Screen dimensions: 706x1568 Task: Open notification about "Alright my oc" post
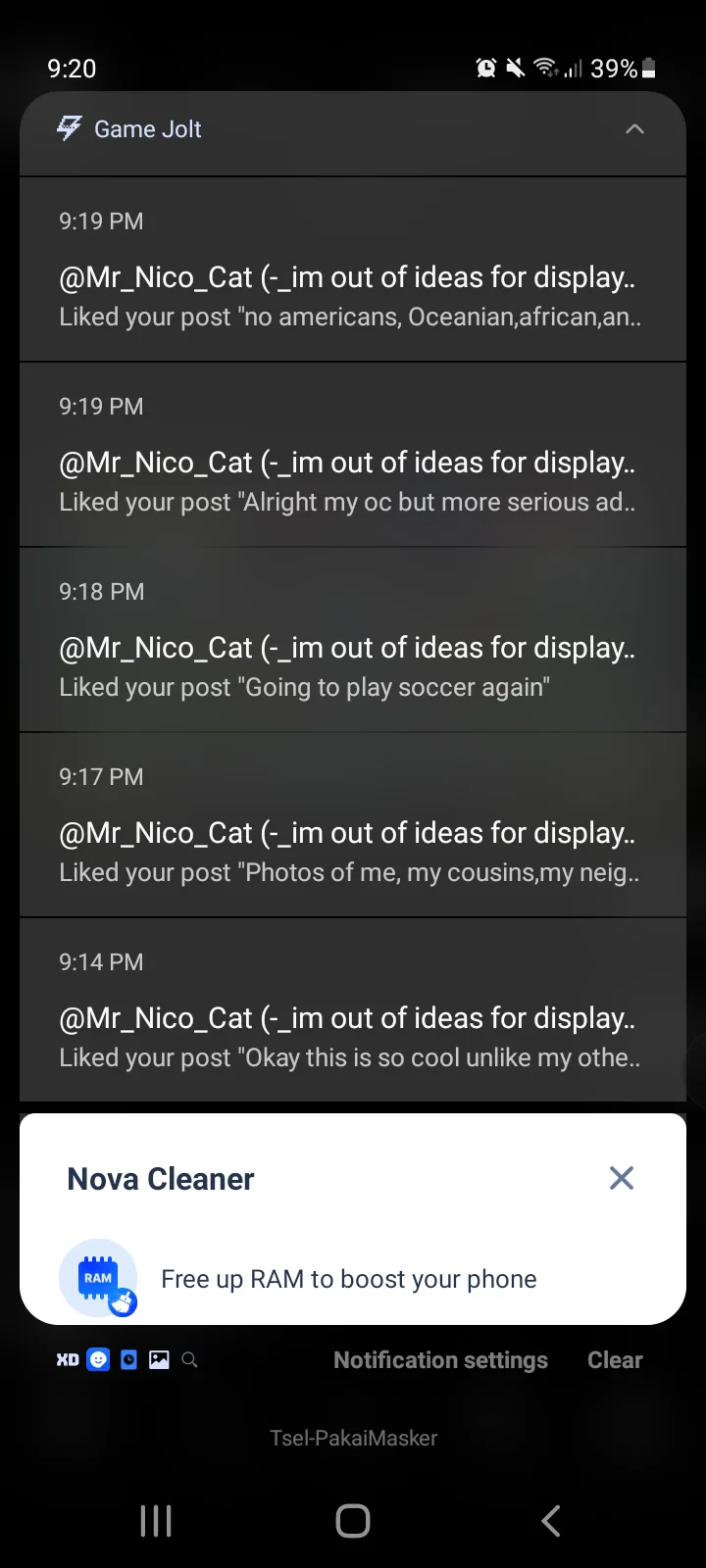click(x=353, y=455)
